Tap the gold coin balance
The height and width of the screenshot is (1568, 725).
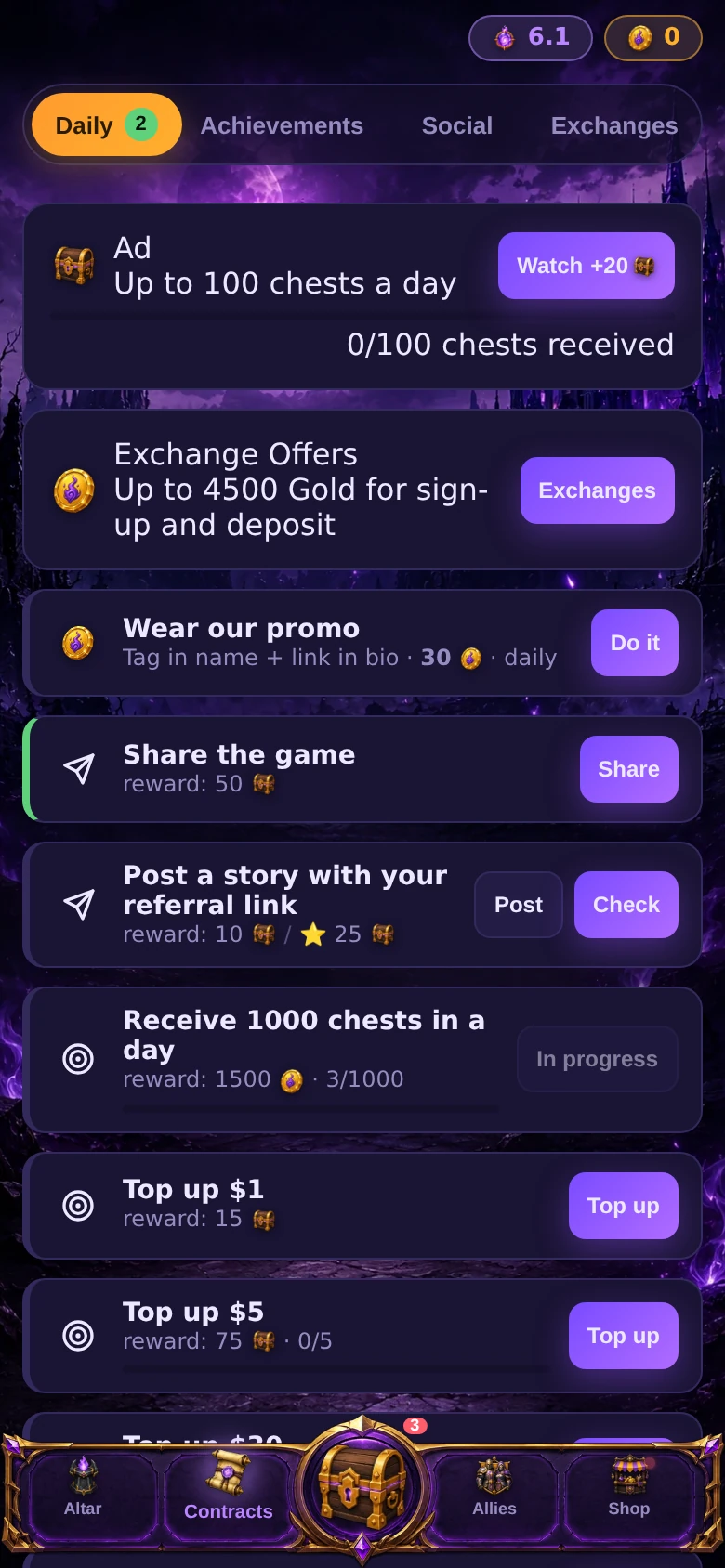[653, 38]
